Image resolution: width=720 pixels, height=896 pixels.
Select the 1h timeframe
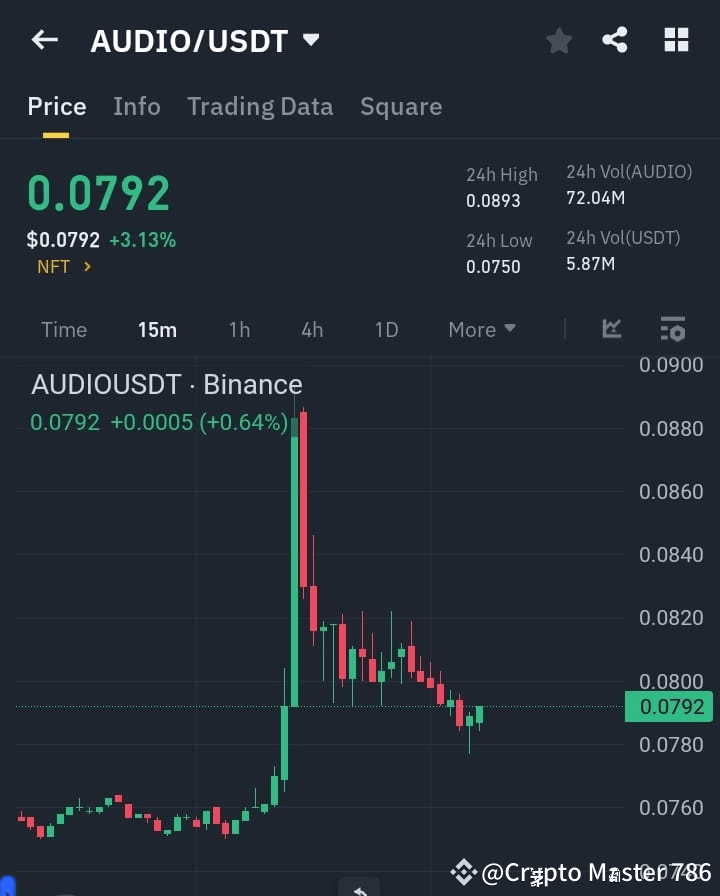pos(239,329)
